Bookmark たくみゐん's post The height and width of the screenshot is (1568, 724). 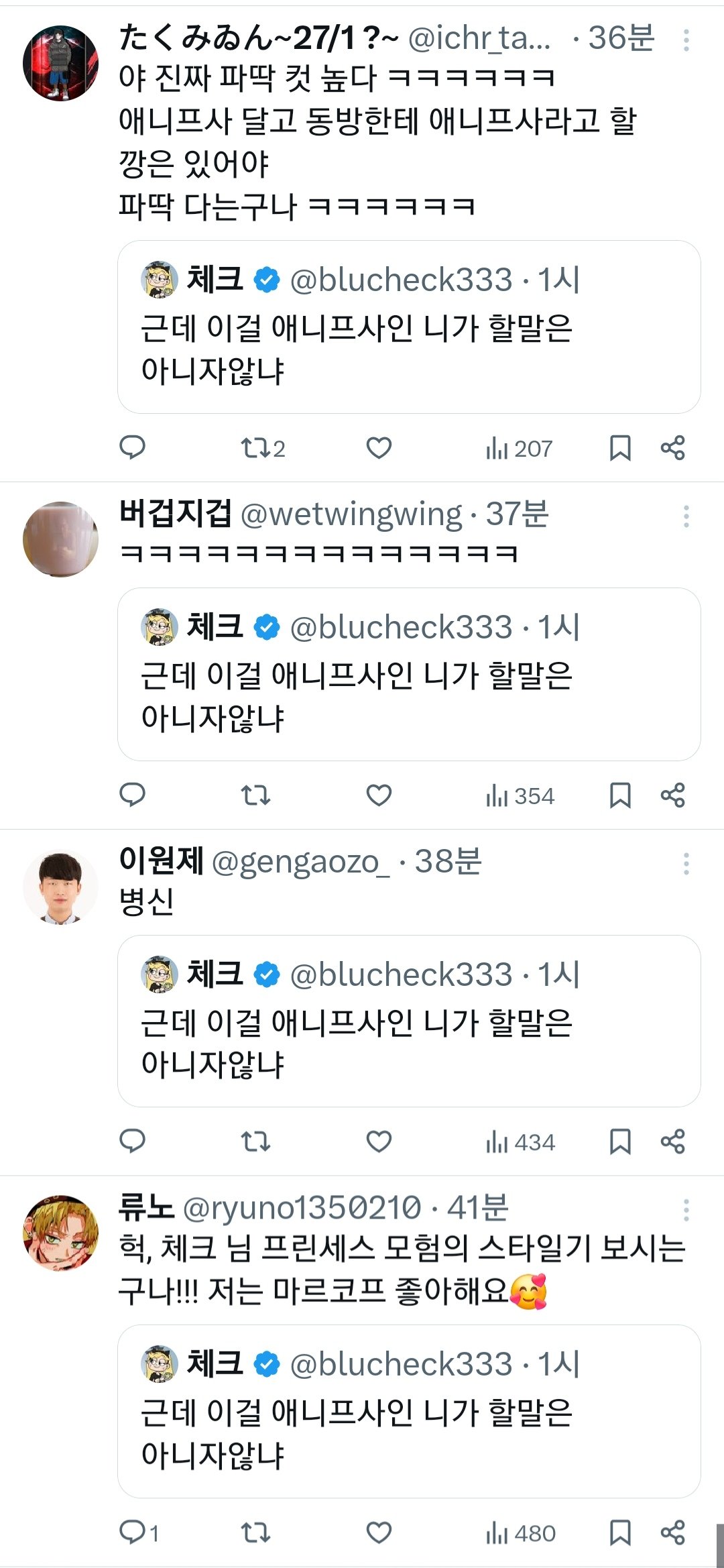[x=619, y=448]
